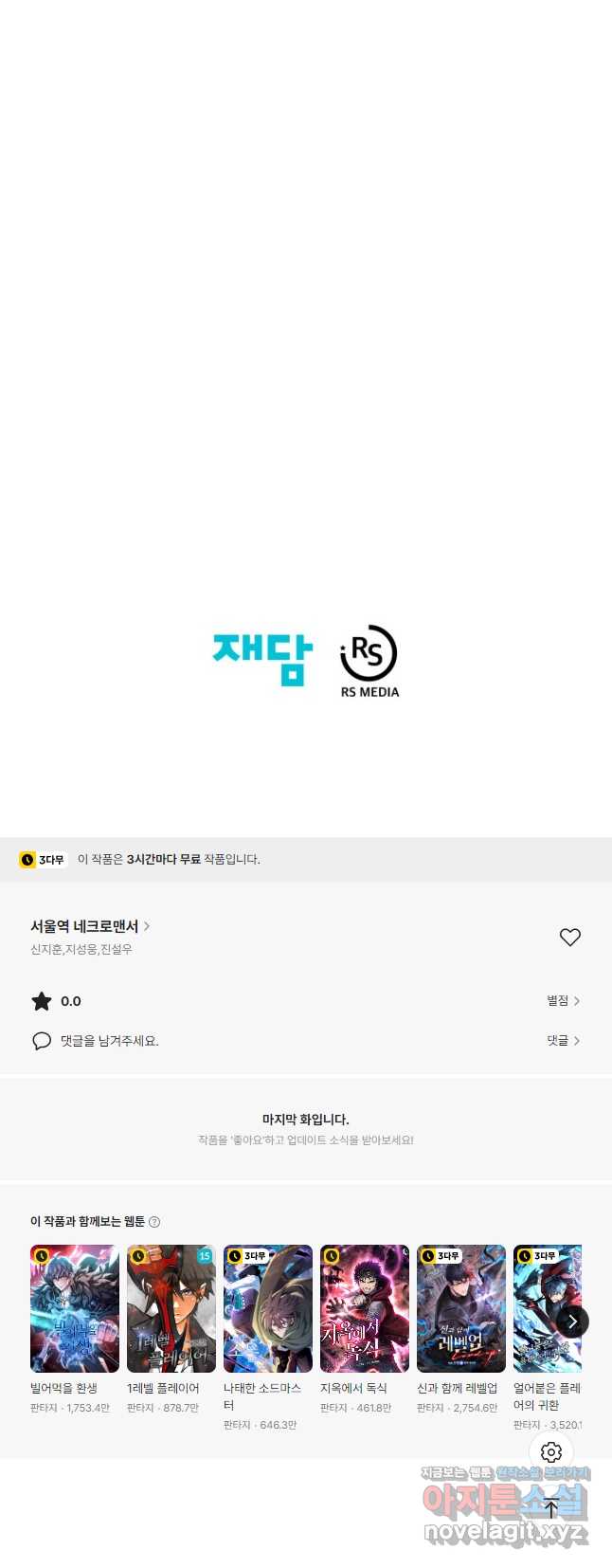Tap the help icon beside 이 작품과 함께보는 웹툰
The width and height of the screenshot is (612, 1568).
(154, 1222)
